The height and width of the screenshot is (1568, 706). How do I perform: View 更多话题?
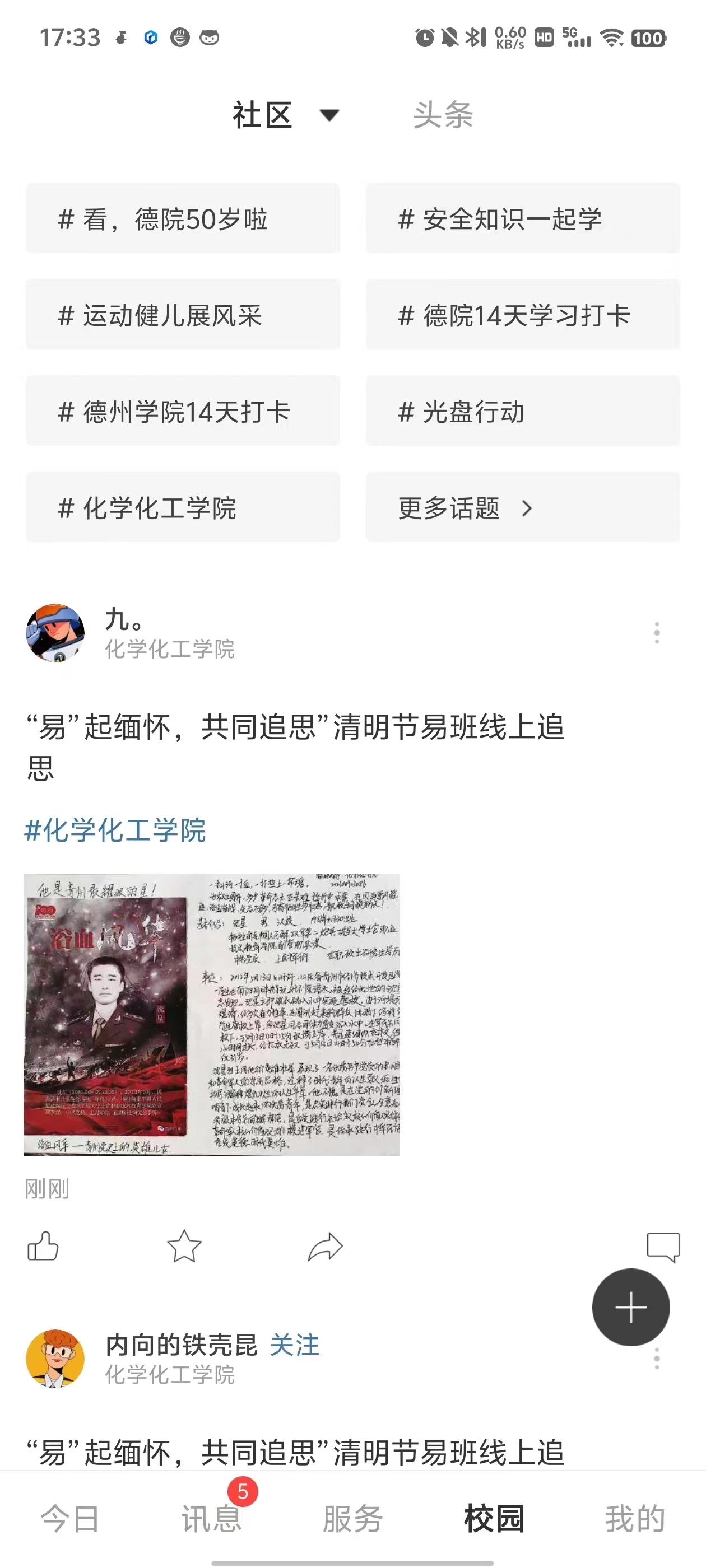(x=523, y=508)
